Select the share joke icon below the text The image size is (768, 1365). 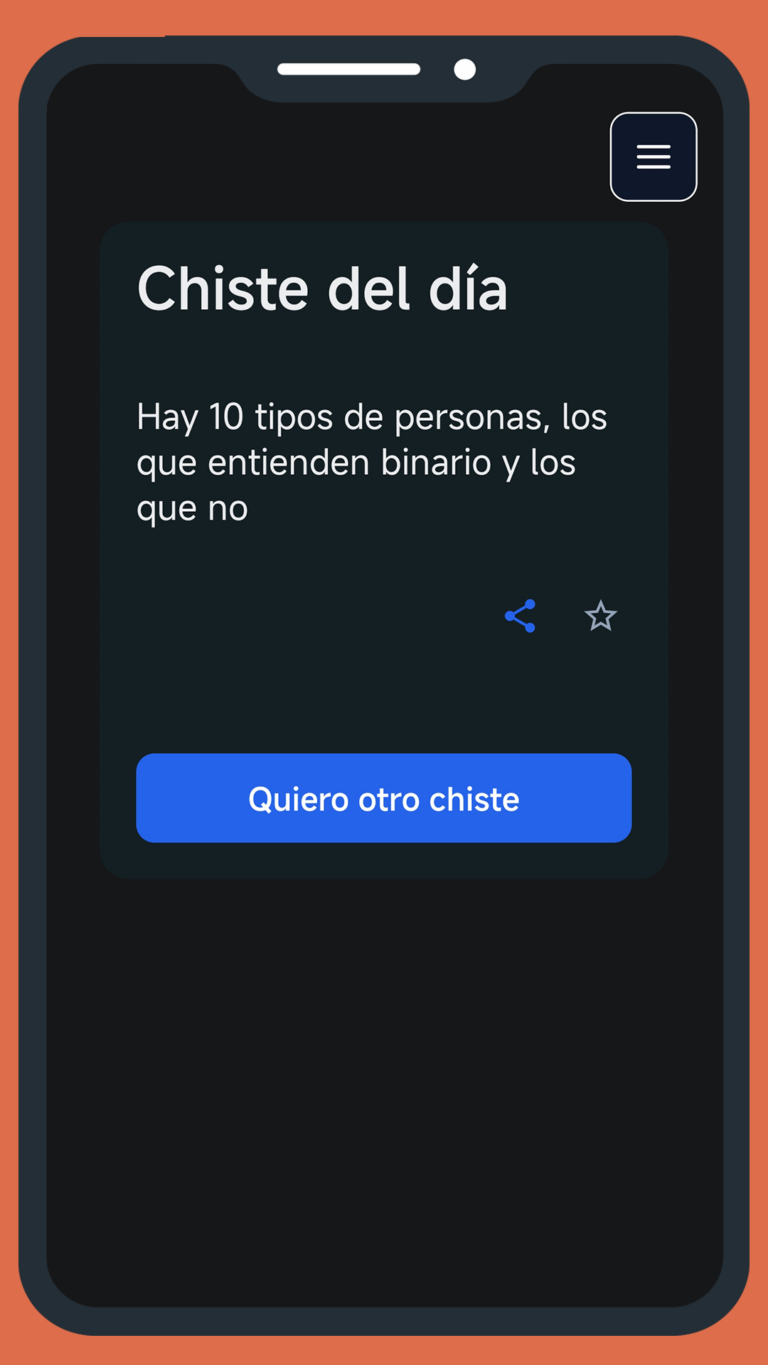[x=520, y=616]
